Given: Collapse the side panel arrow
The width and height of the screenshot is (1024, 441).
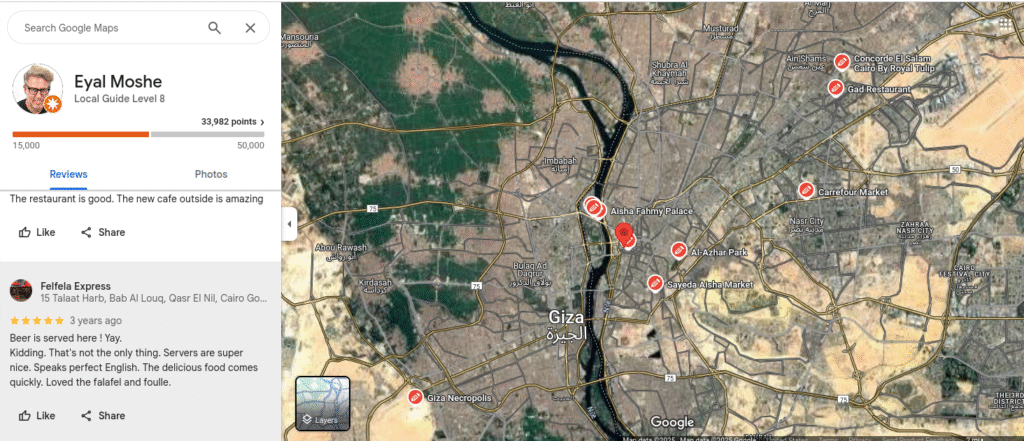Looking at the screenshot, I should pyautogui.click(x=289, y=224).
